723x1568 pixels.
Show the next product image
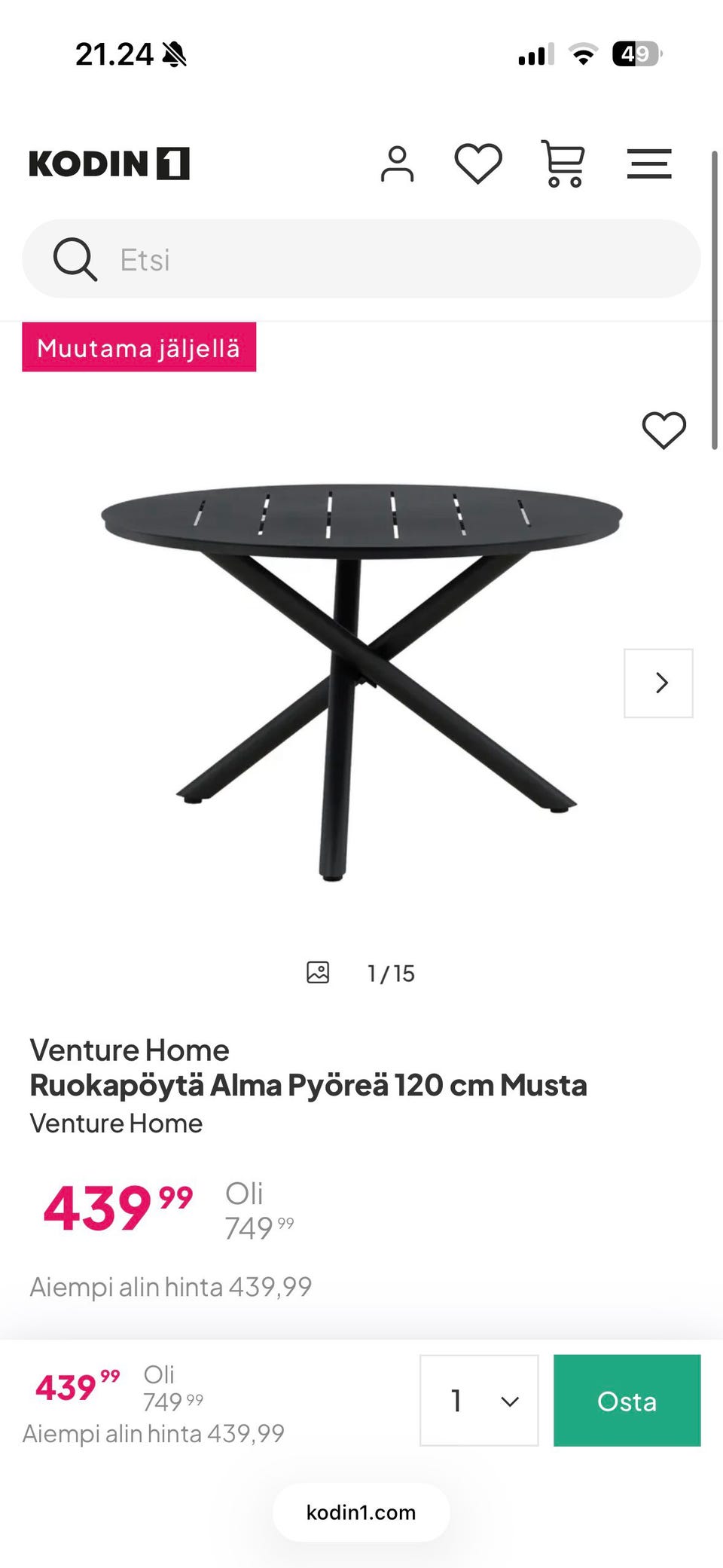tap(658, 683)
